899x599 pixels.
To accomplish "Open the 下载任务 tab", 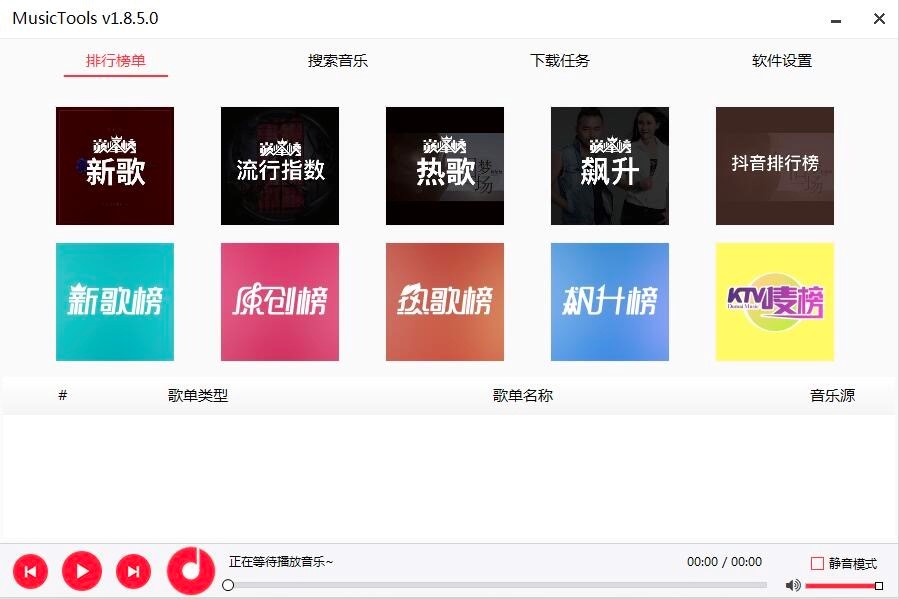I will [x=560, y=61].
